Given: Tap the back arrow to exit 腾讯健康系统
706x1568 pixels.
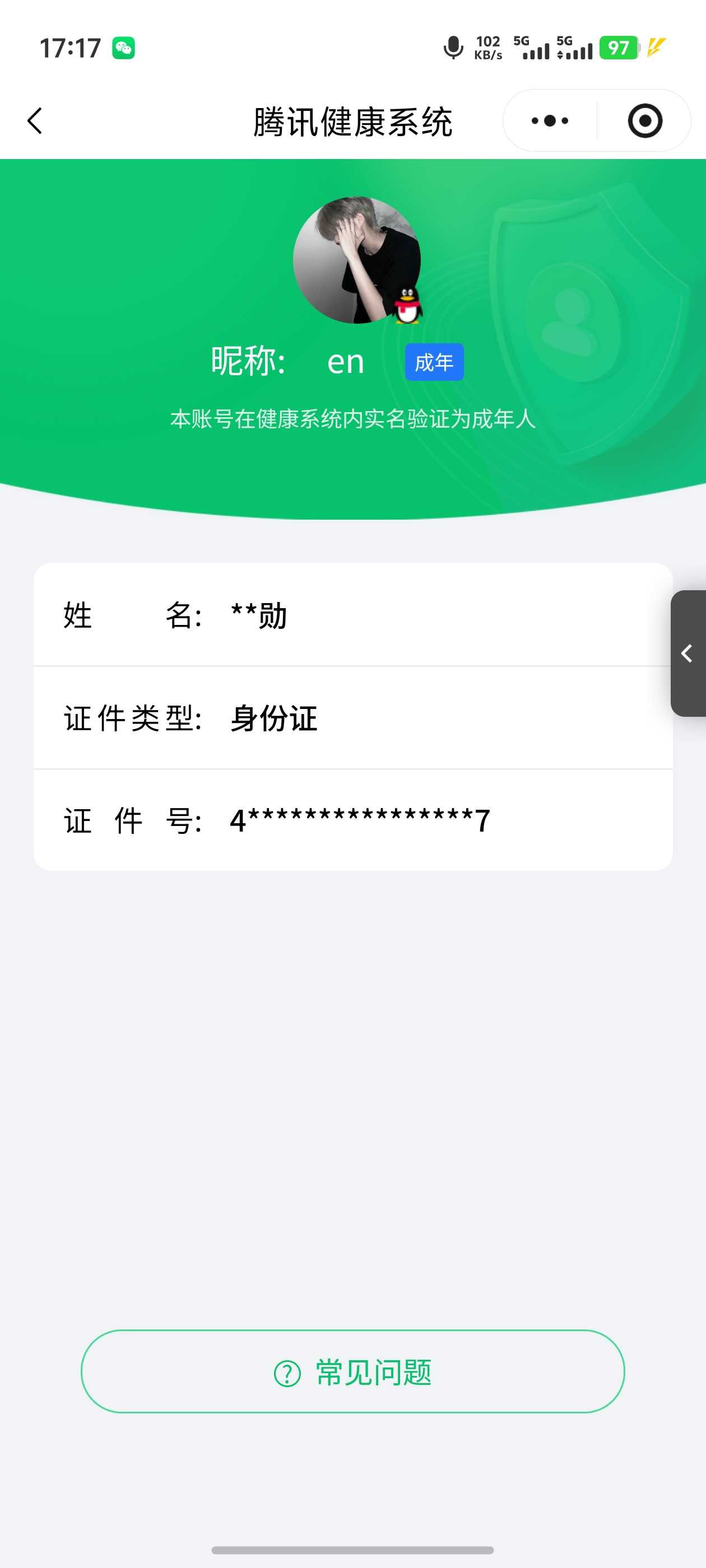Looking at the screenshot, I should click(x=35, y=120).
